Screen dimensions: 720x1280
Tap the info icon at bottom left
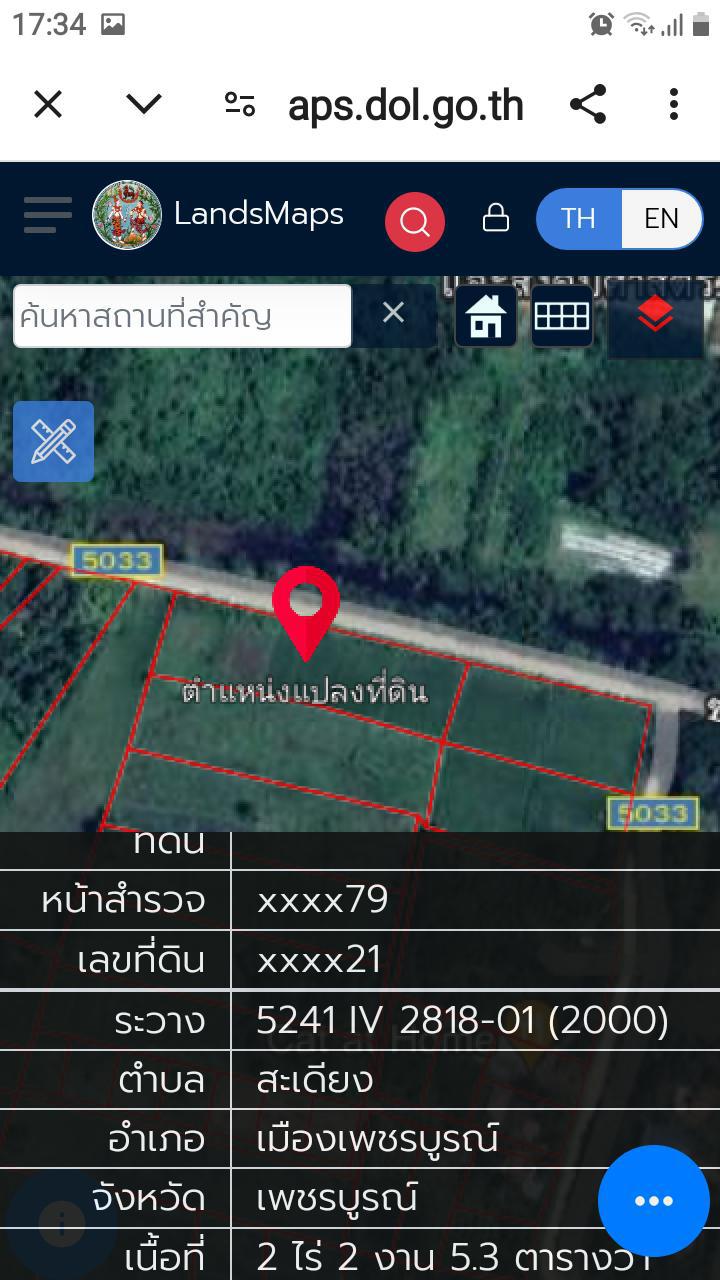coord(62,1222)
